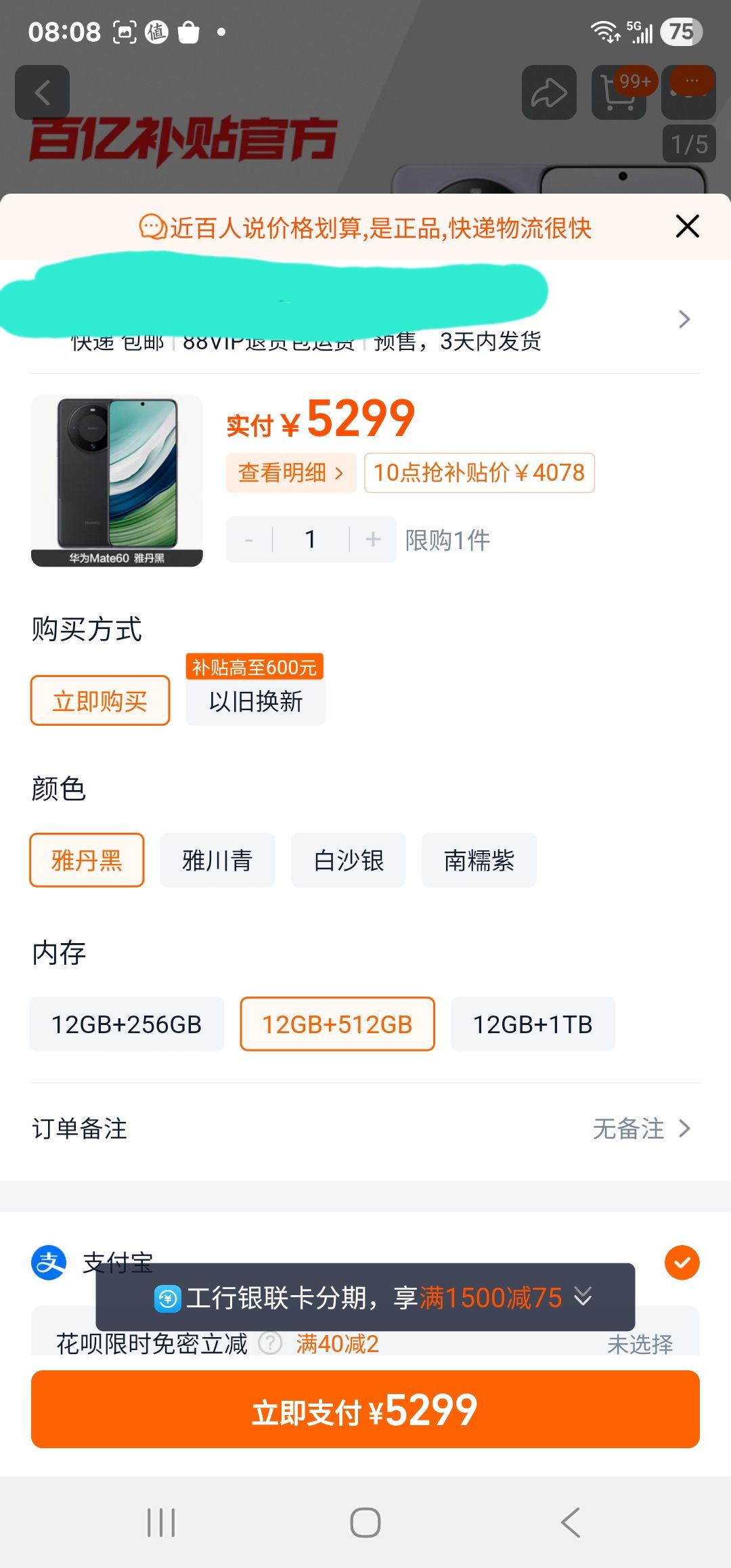Tap the 10点抢补贴价 ¥4078 tag

coord(479,473)
